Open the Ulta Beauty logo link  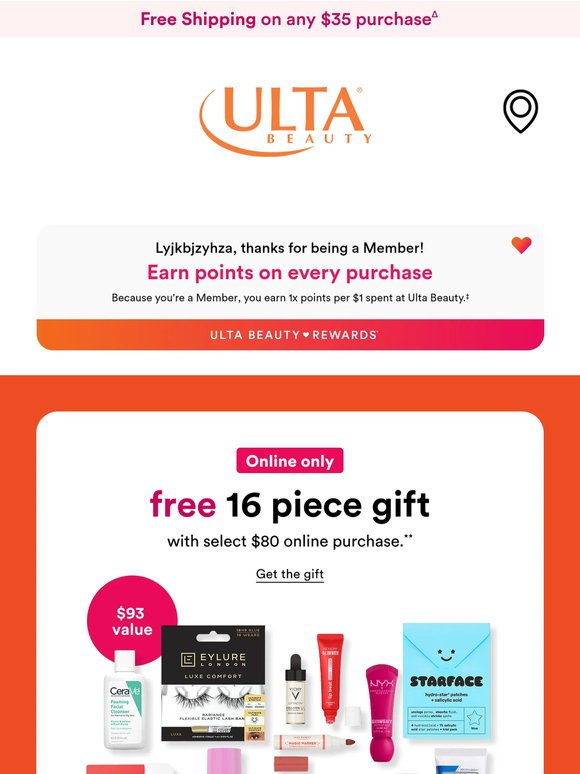pos(286,121)
